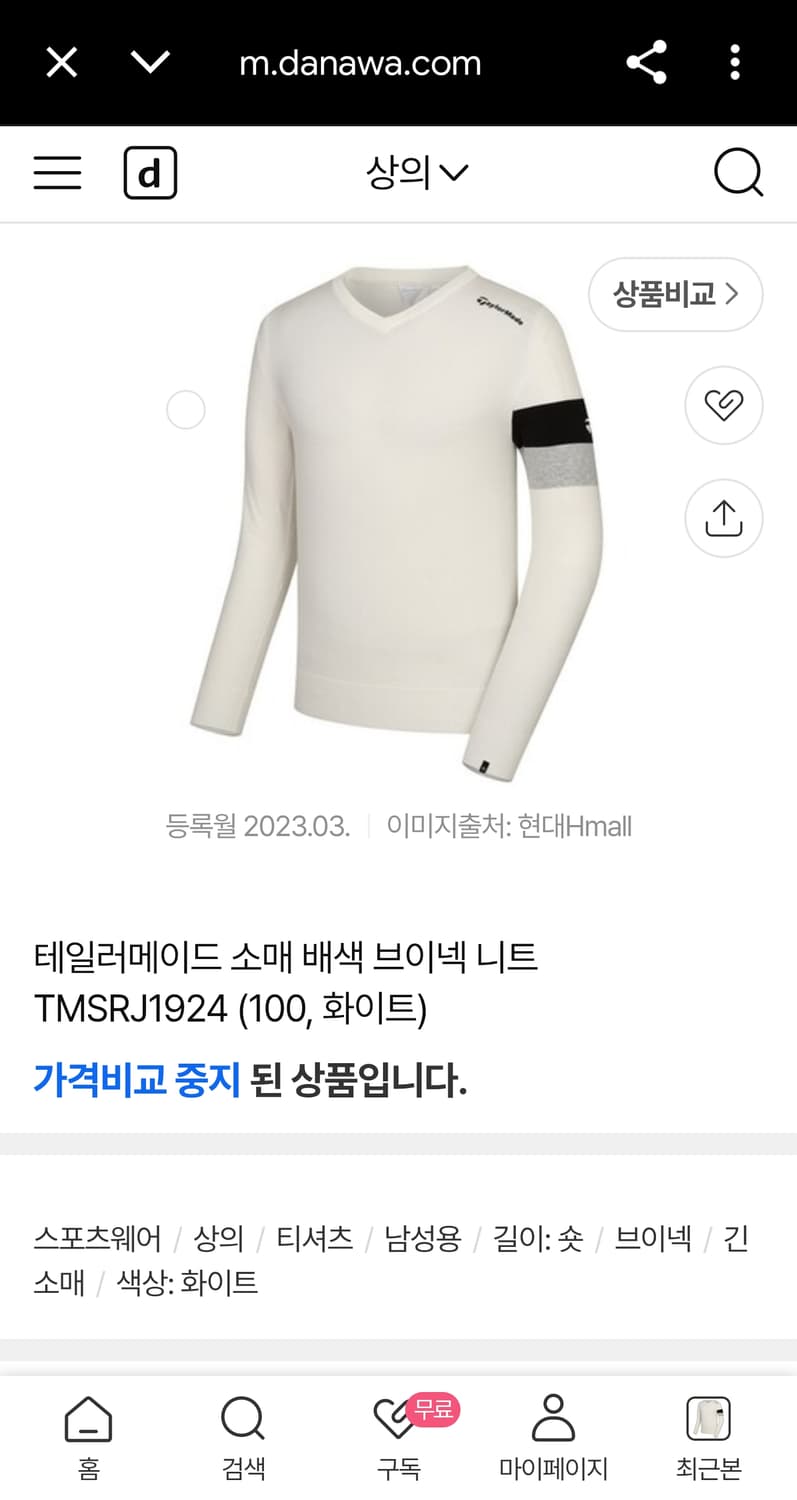Tap the share icon in the top bar
This screenshot has width=797, height=1500.
click(647, 62)
